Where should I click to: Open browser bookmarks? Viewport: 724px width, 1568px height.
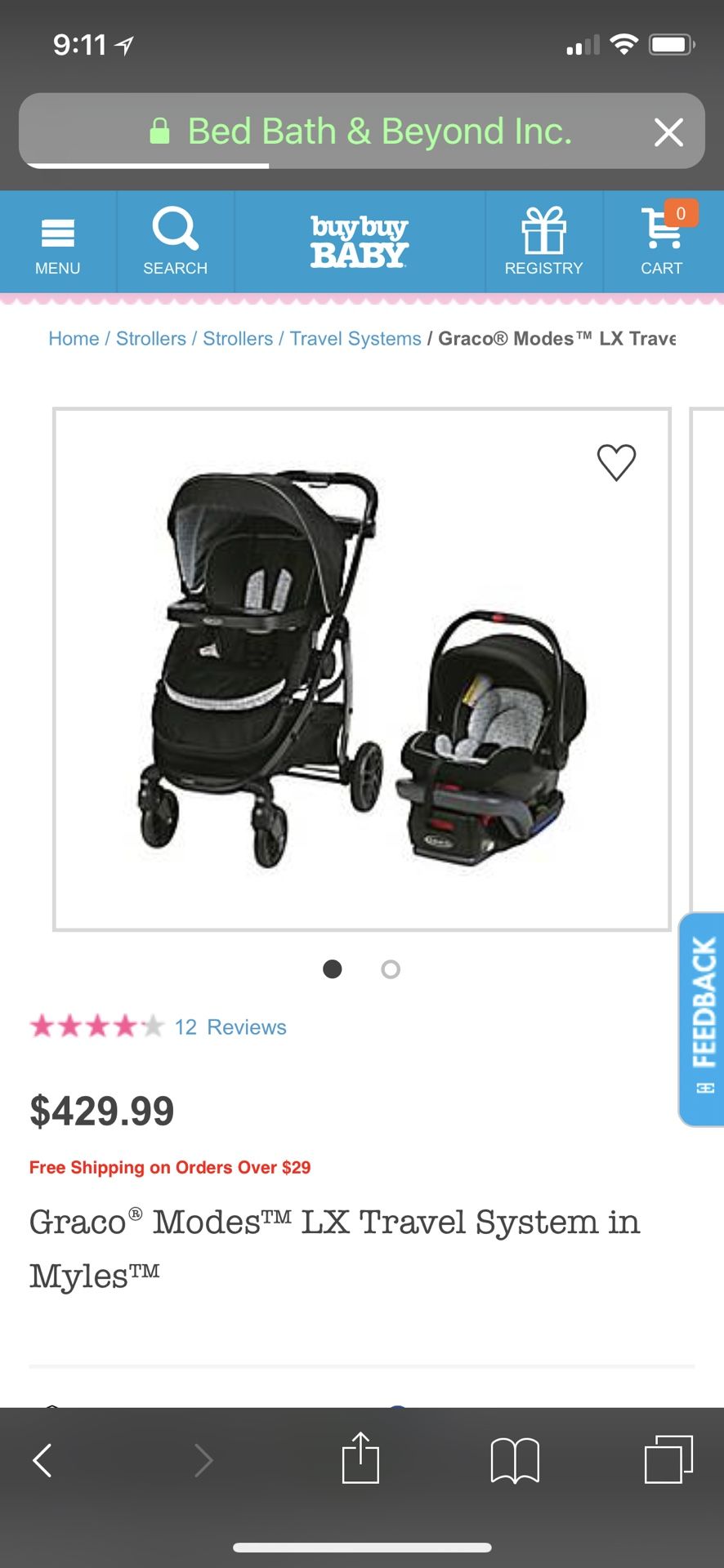click(x=515, y=1460)
